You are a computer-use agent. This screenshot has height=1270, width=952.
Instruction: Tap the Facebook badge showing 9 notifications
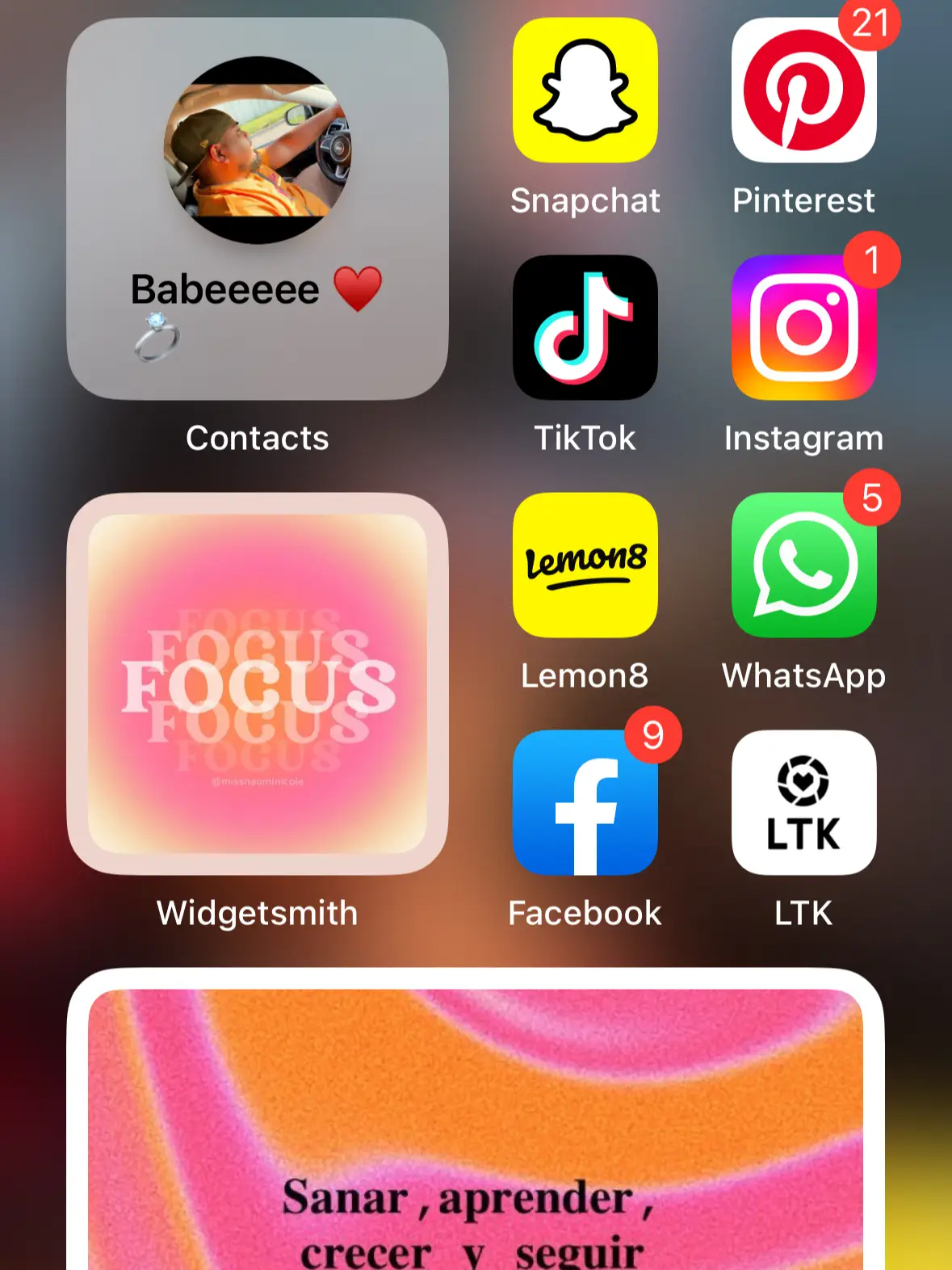pyautogui.click(x=652, y=734)
